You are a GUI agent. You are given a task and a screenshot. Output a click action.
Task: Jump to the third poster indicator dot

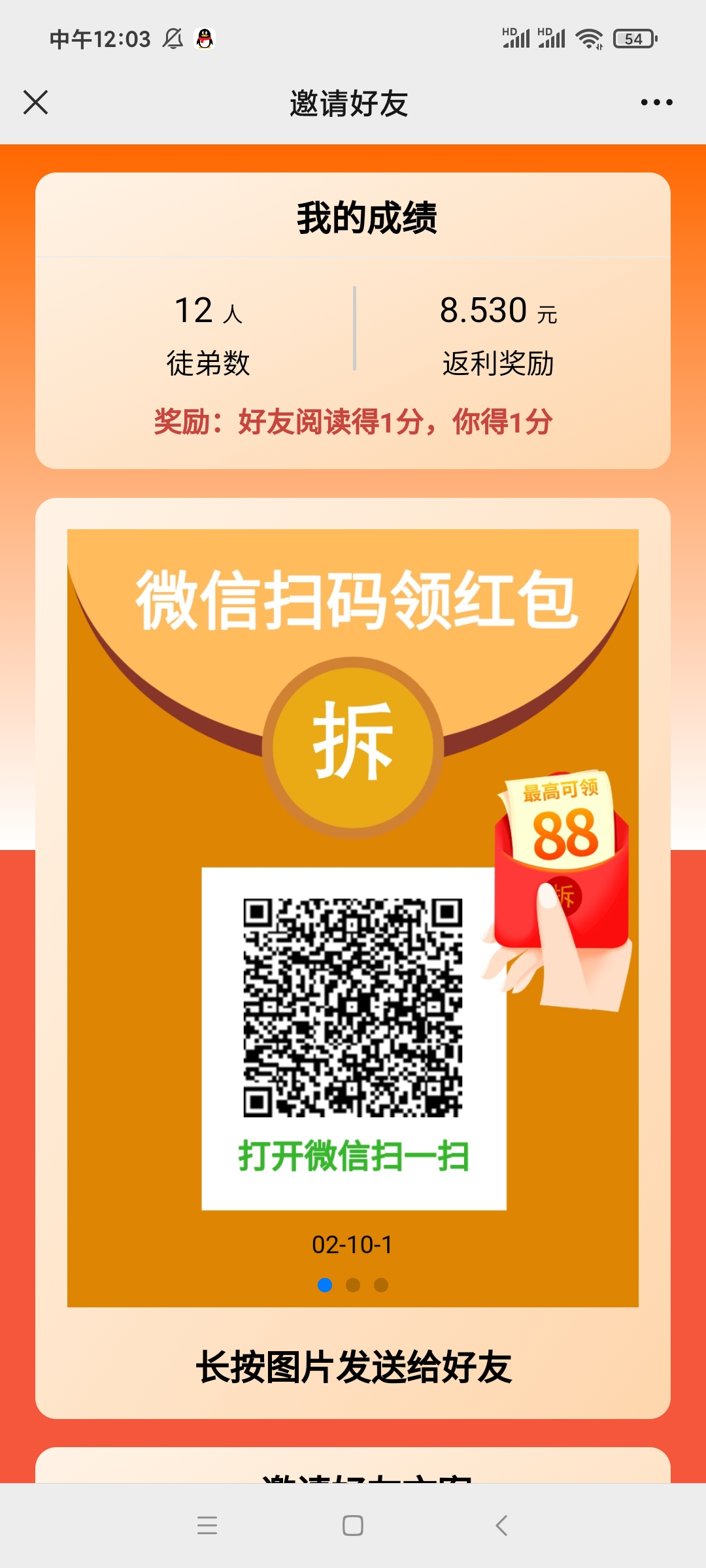point(381,1285)
